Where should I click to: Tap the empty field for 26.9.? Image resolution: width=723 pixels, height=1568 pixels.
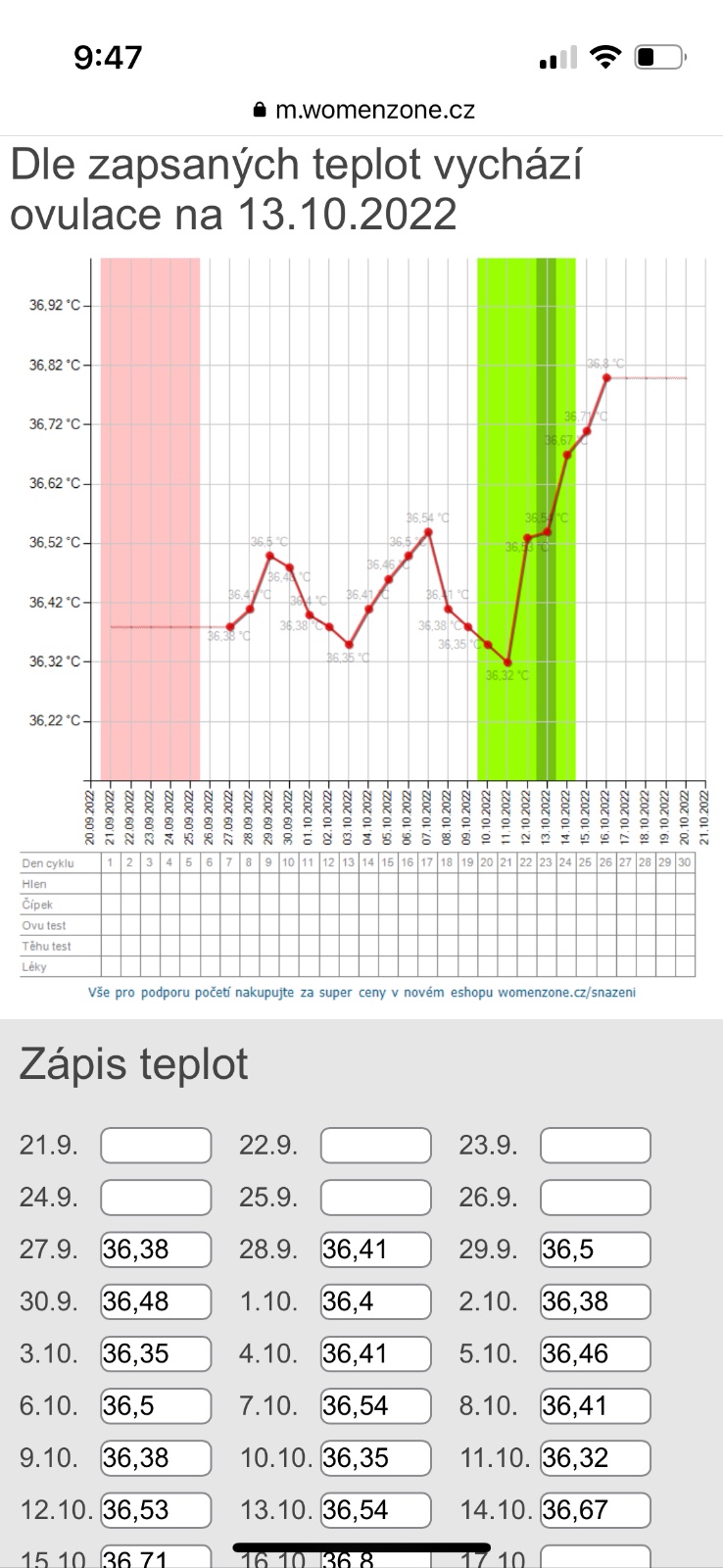(596, 1198)
